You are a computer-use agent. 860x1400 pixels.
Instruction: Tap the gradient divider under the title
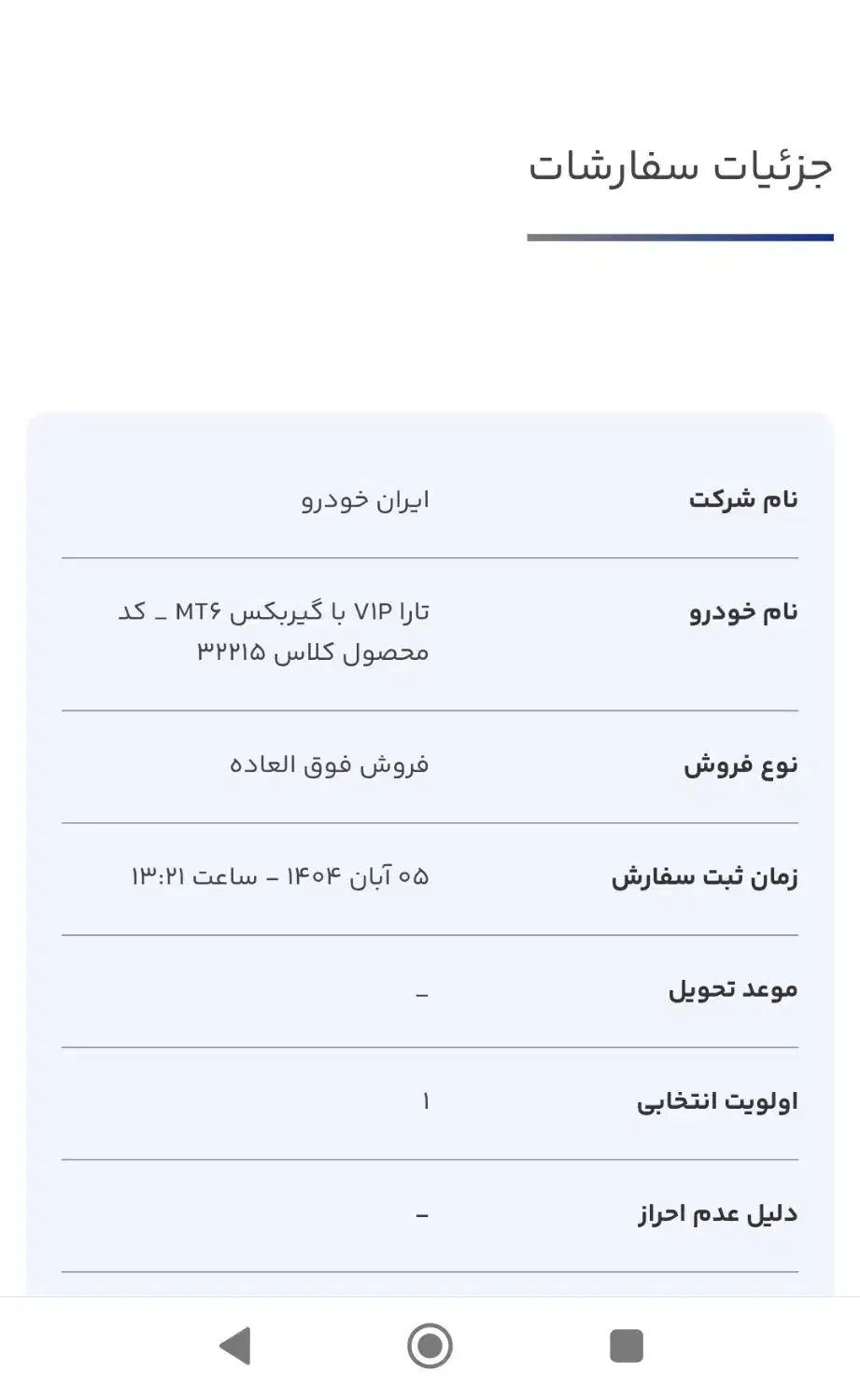click(680, 236)
